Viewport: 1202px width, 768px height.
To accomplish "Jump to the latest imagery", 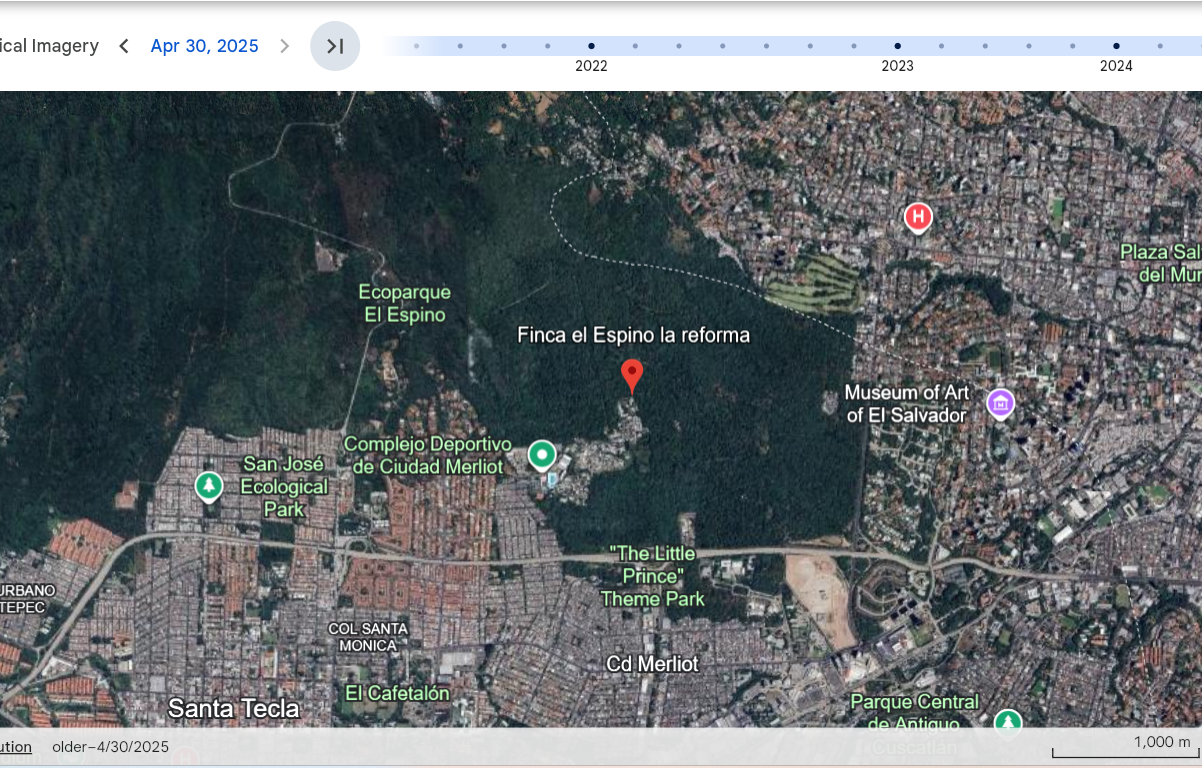I will [x=335, y=46].
